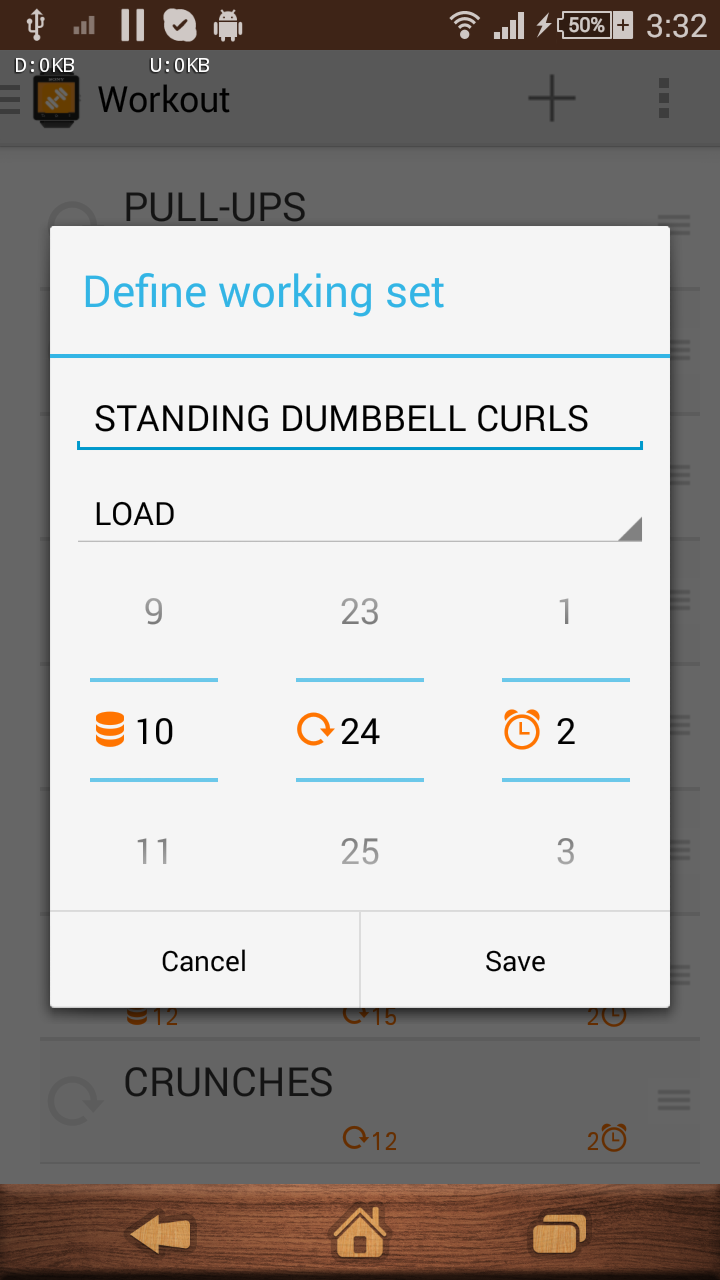
Task: Select load value 9 in picker
Action: (154, 611)
